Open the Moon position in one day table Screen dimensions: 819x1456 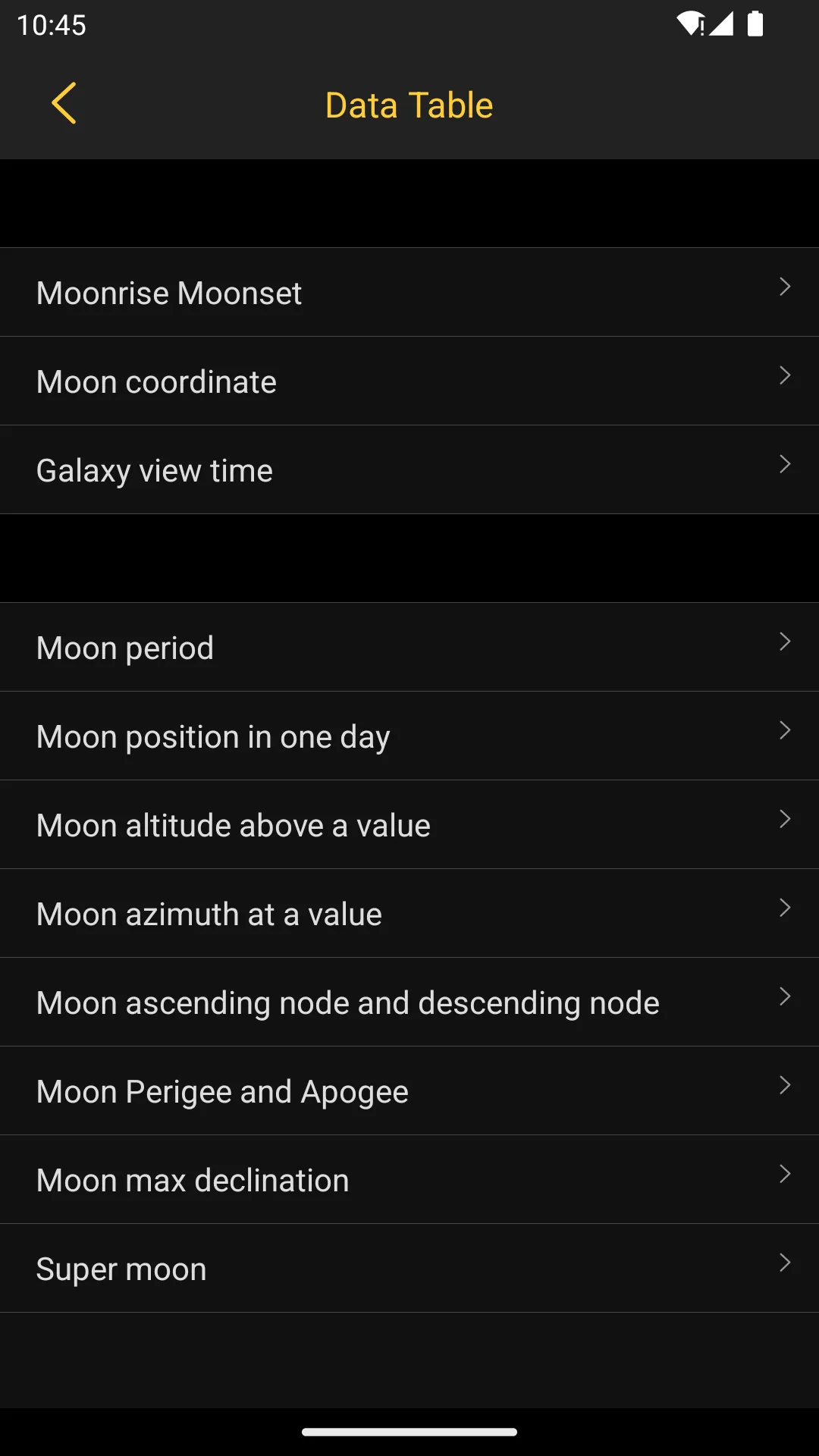tap(409, 736)
